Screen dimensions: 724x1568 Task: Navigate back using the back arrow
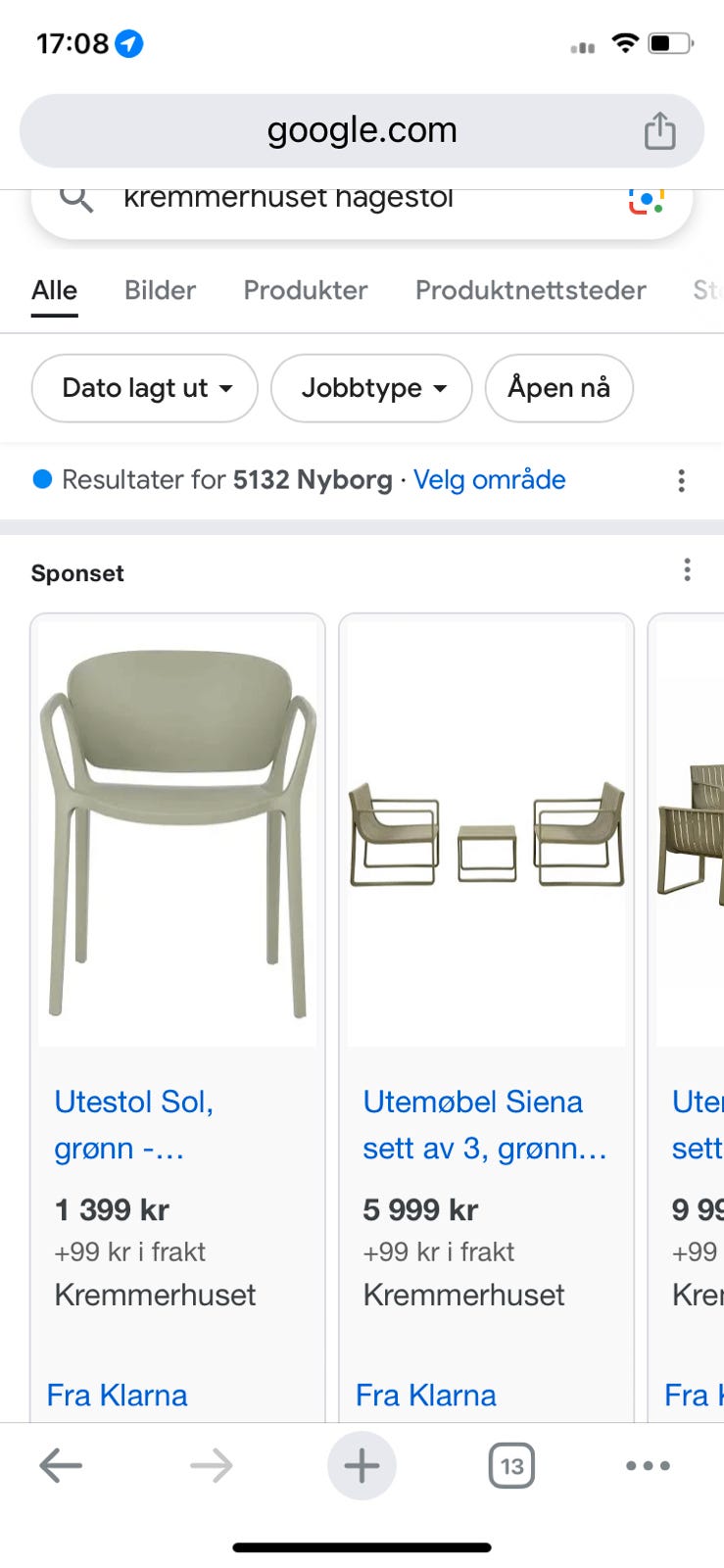[x=61, y=1465]
